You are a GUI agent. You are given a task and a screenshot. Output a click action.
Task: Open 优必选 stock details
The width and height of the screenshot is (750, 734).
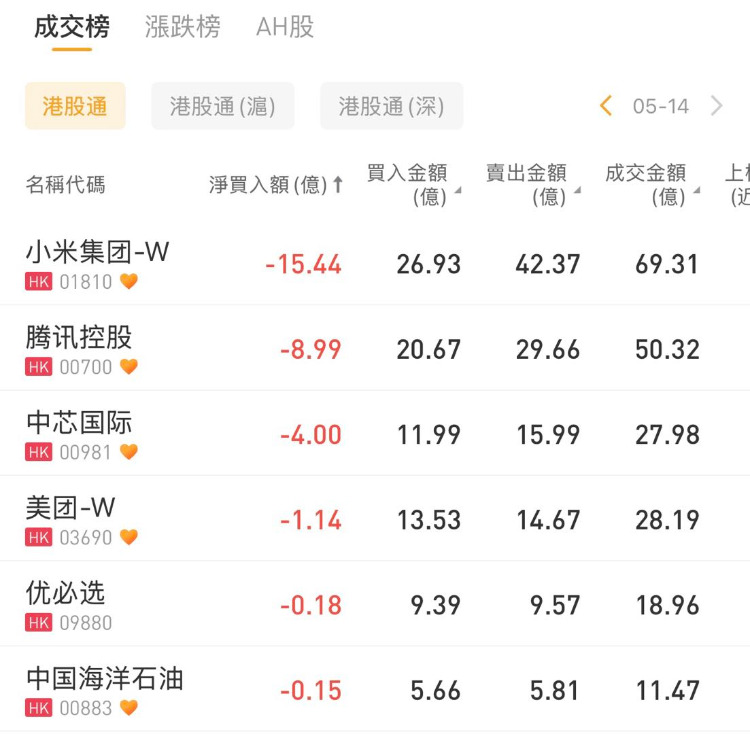[x=66, y=605]
